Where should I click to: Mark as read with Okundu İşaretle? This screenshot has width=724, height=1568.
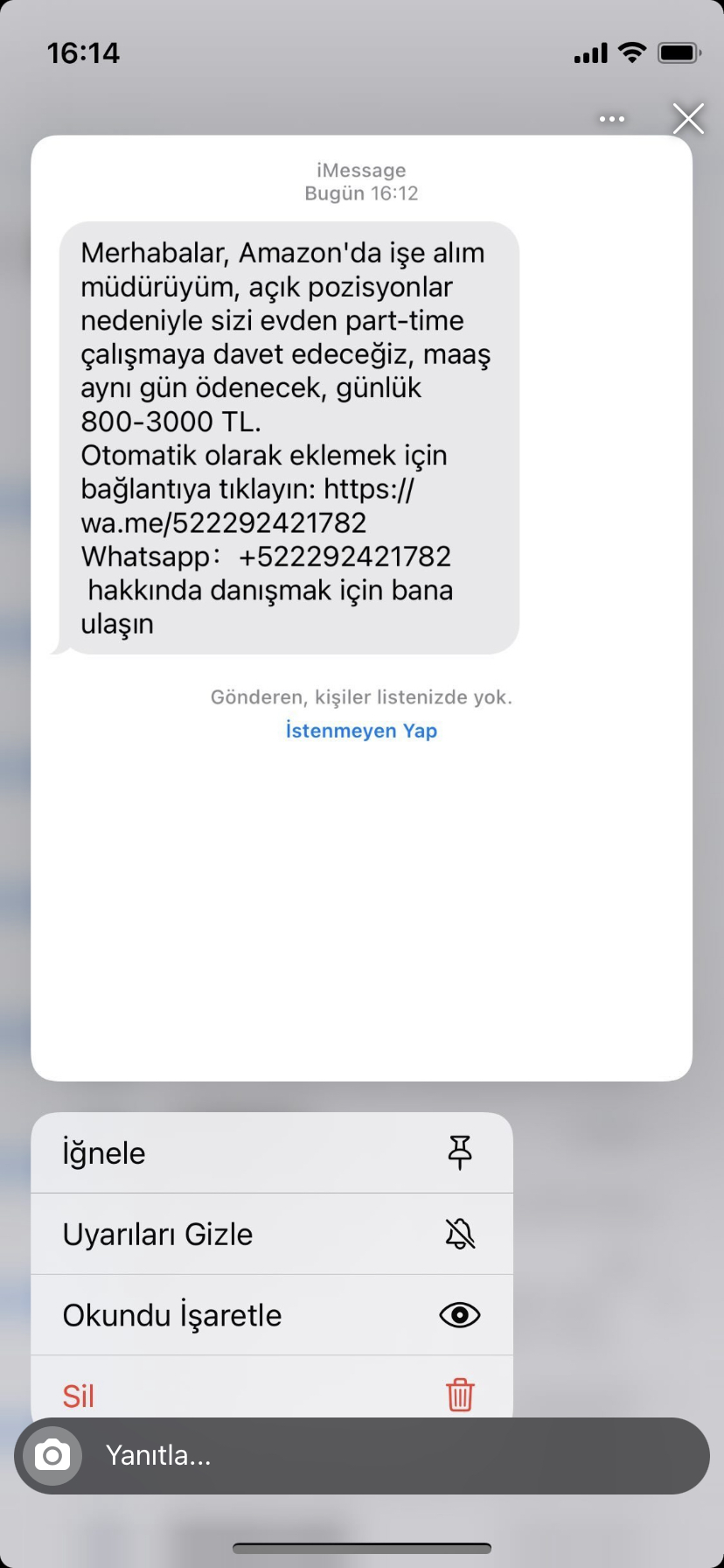pos(272,1315)
